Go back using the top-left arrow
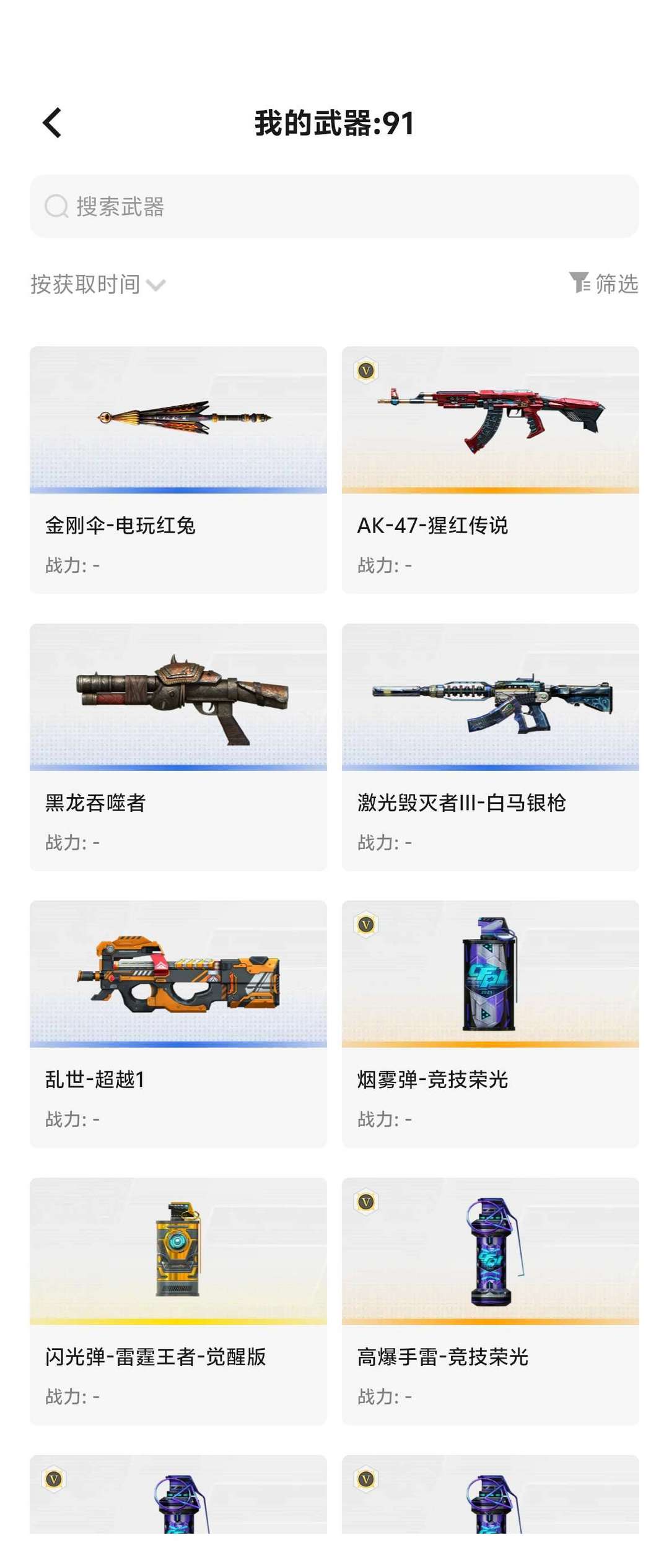The image size is (669, 1568). [52, 123]
